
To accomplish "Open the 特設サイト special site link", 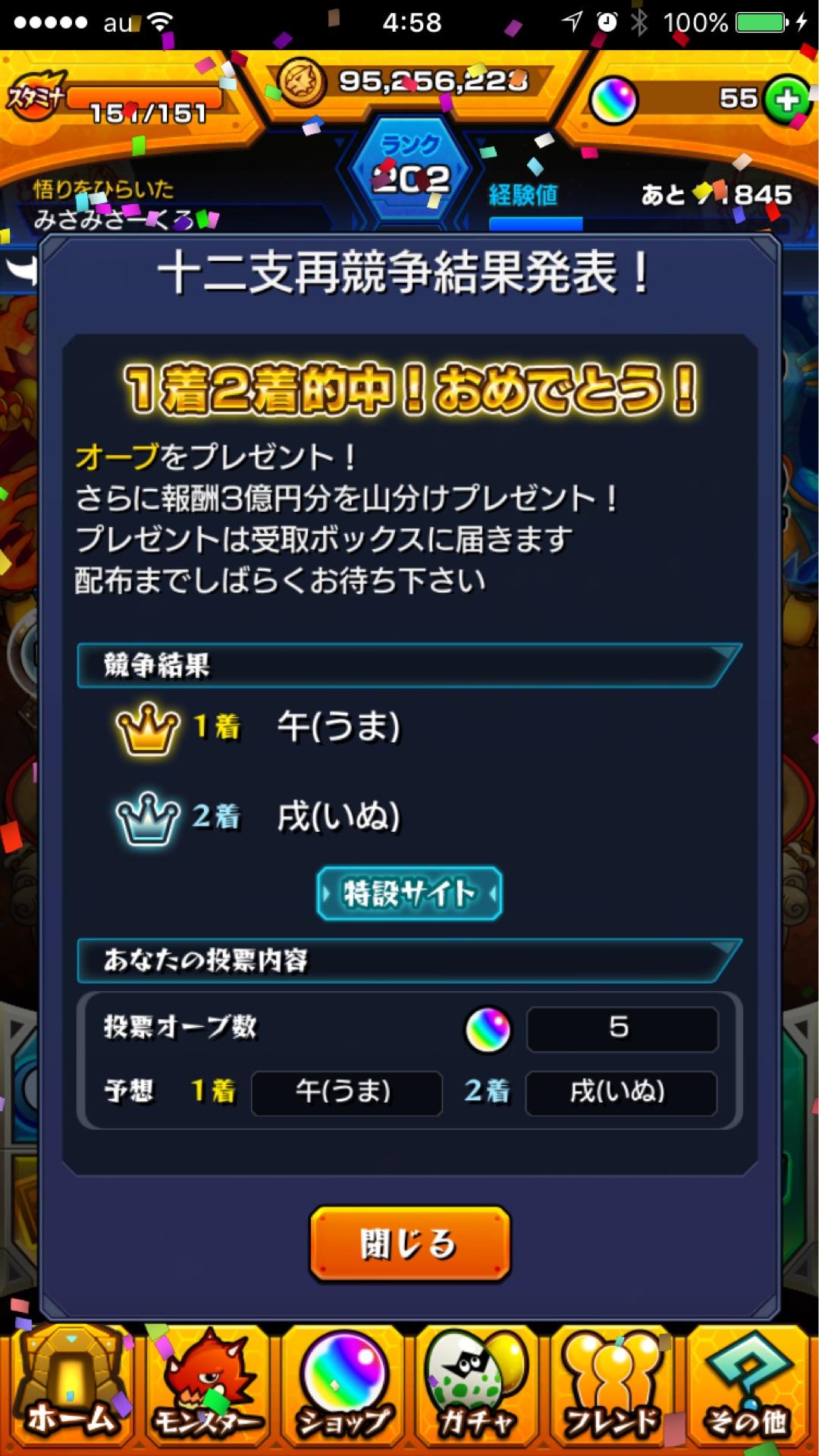I will pyautogui.click(x=409, y=893).
